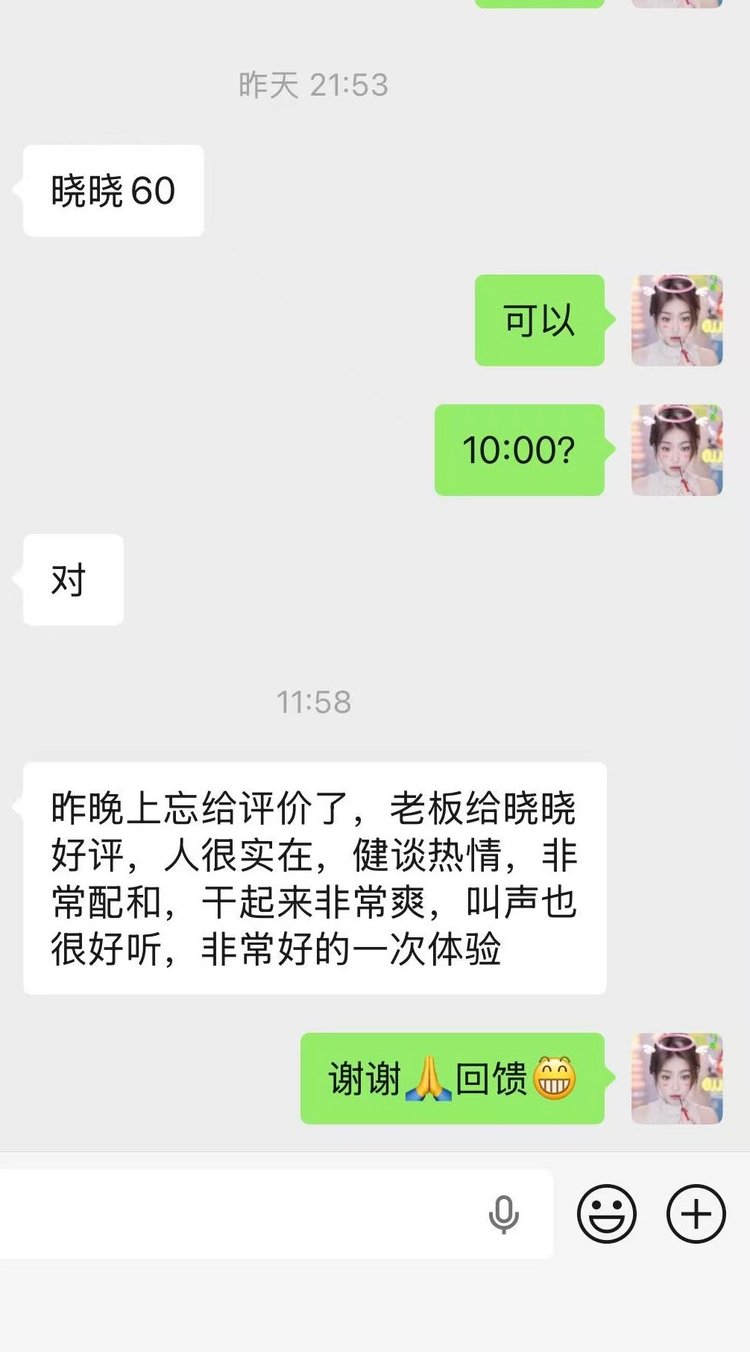Tap the voice input microphone icon
The height and width of the screenshot is (1352, 750).
coord(504,1214)
